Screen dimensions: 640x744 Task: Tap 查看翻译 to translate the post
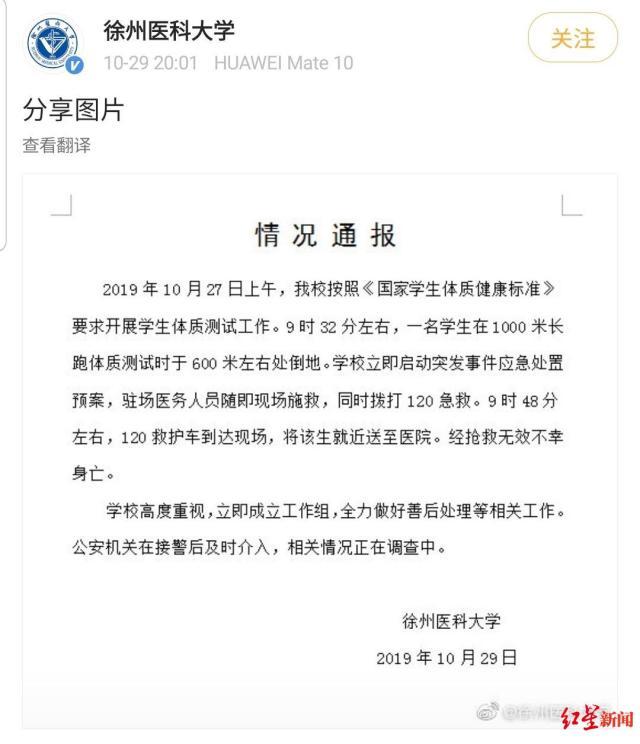pos(57,146)
